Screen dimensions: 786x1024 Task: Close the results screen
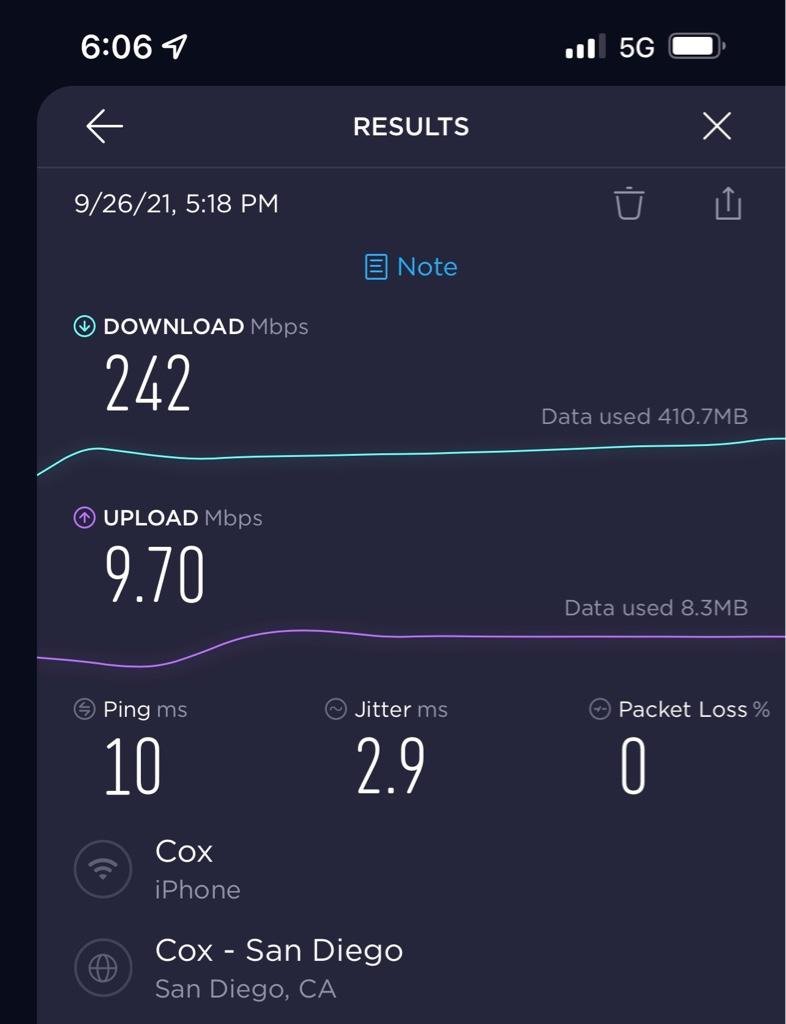coord(717,126)
